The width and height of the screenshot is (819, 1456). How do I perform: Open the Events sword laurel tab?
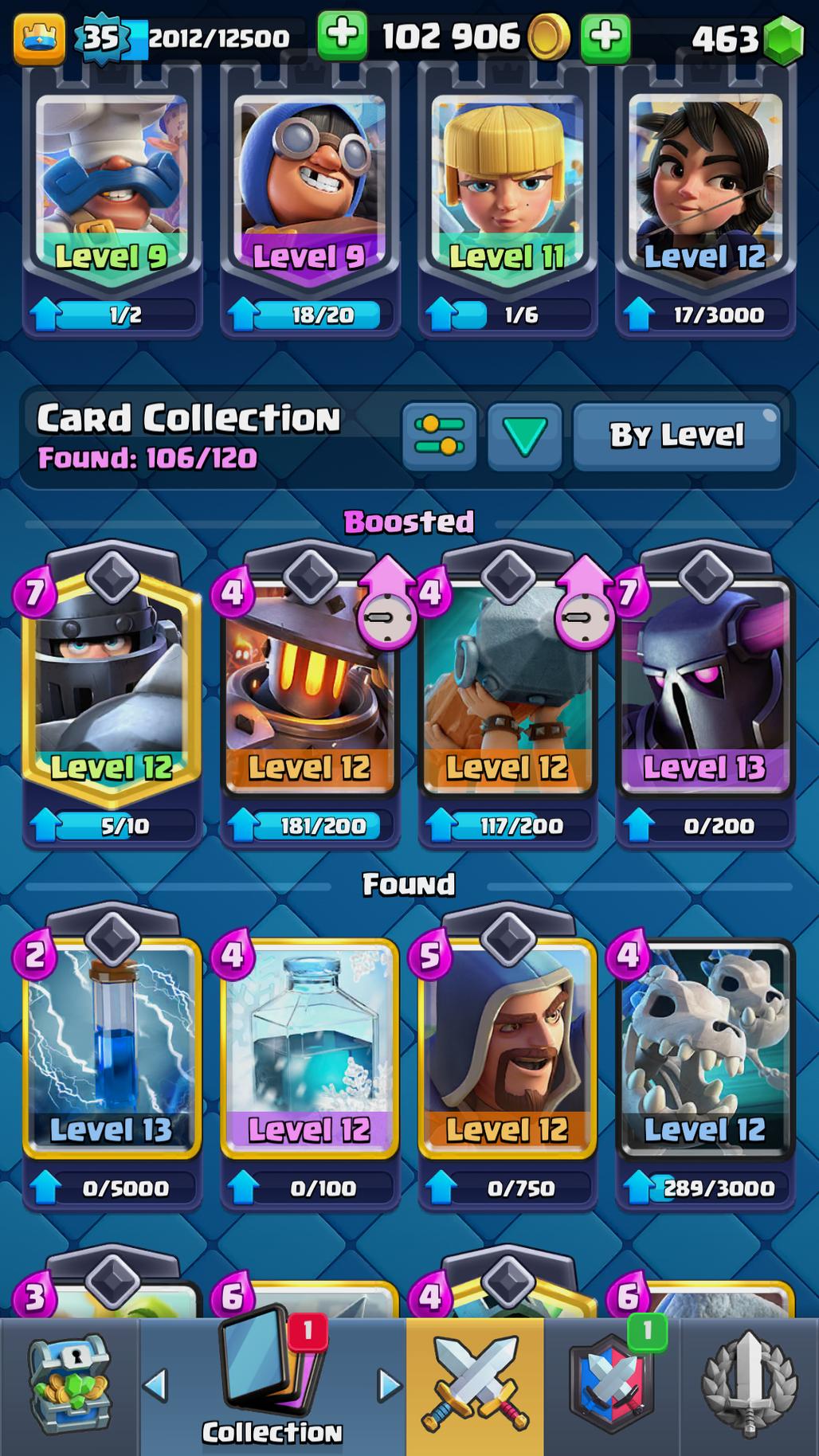(749, 1388)
